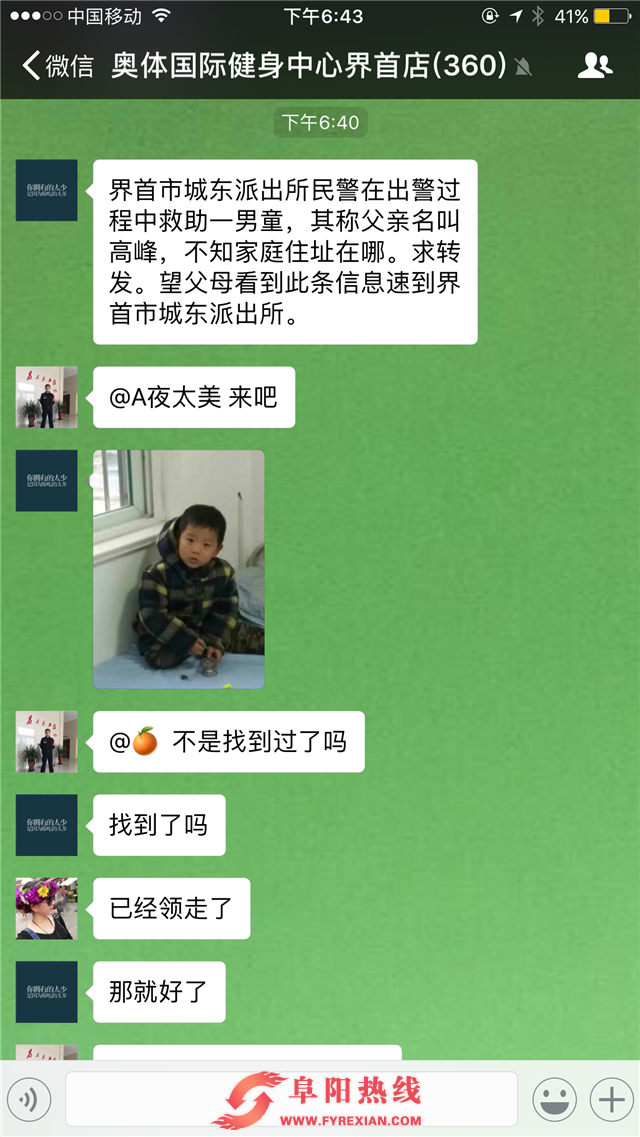Go back to the 微信 chat list
Viewport: 640px width, 1137px height.
pos(58,66)
